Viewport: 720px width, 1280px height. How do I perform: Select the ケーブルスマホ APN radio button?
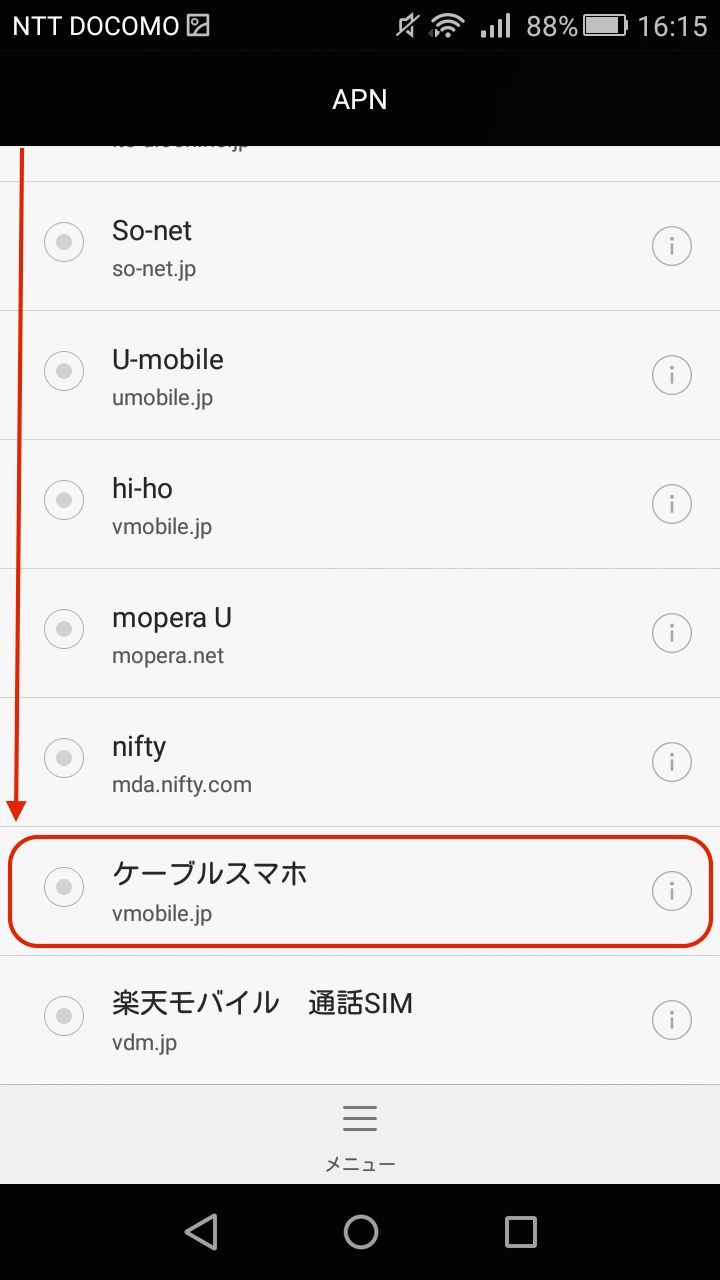pos(64,888)
